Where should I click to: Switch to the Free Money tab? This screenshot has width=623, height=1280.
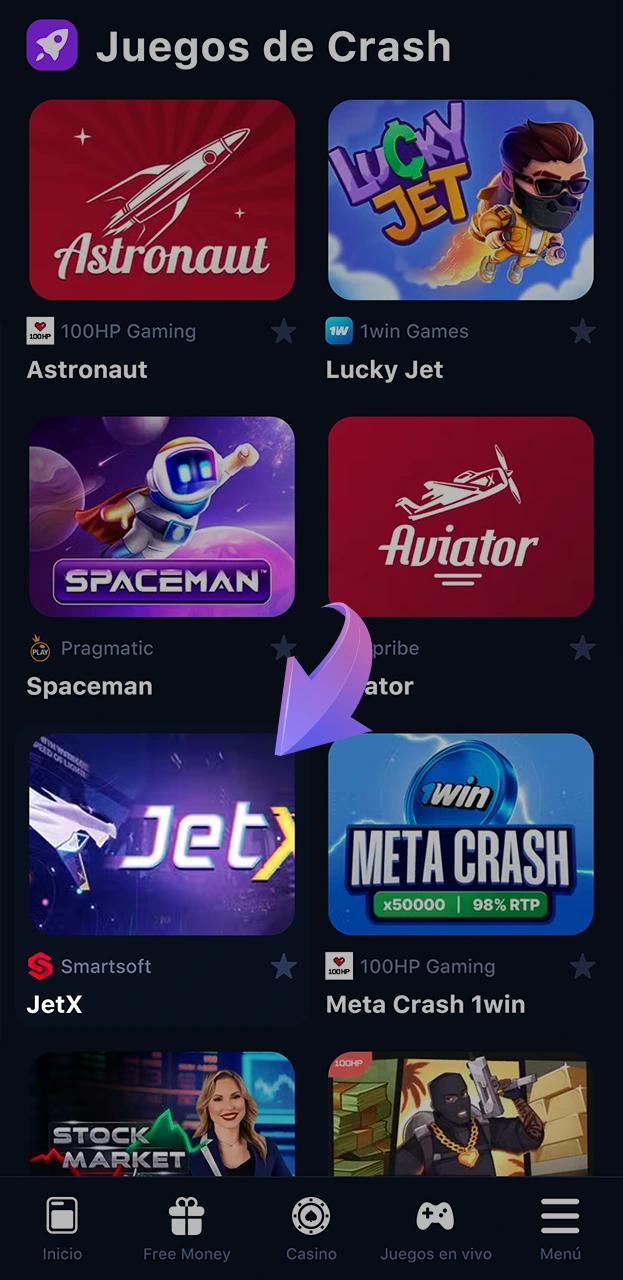pyautogui.click(x=186, y=1229)
